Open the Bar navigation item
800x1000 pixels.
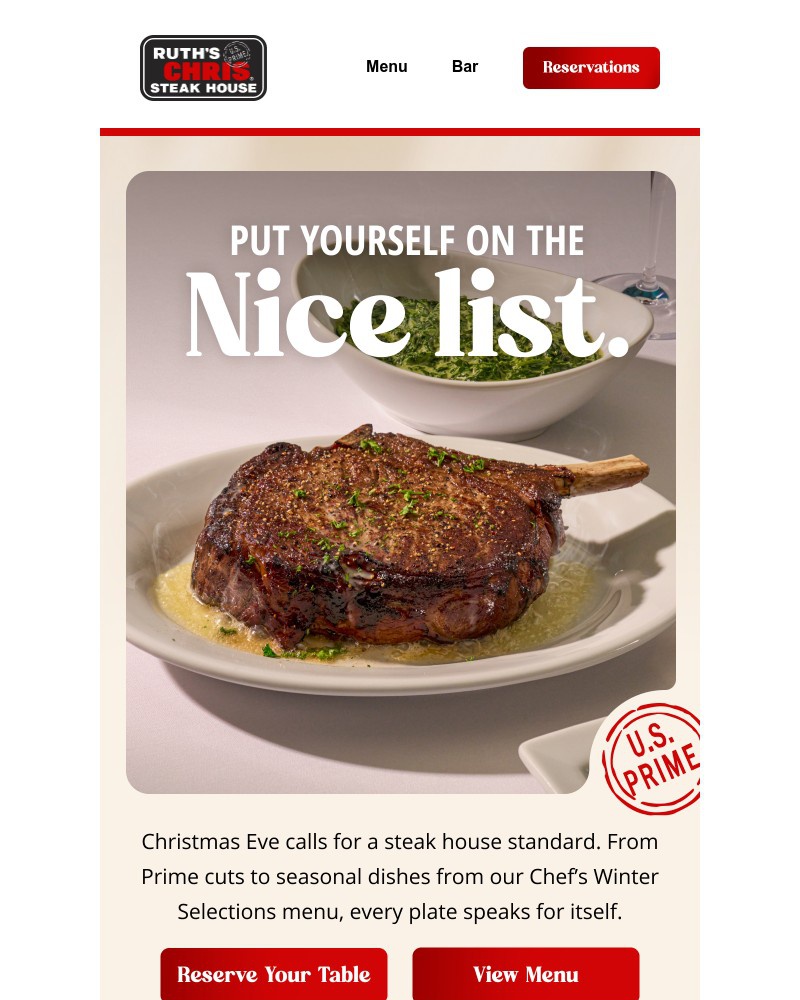point(465,67)
